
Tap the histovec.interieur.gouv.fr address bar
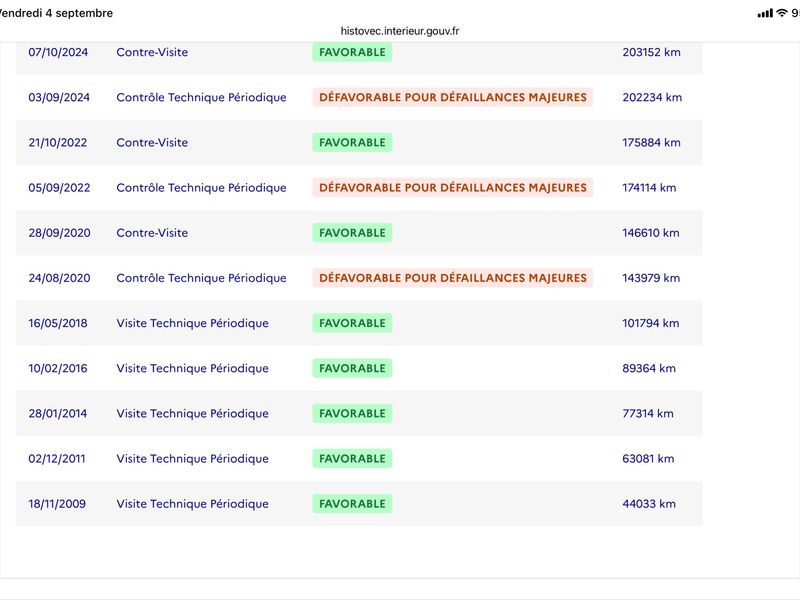399,31
